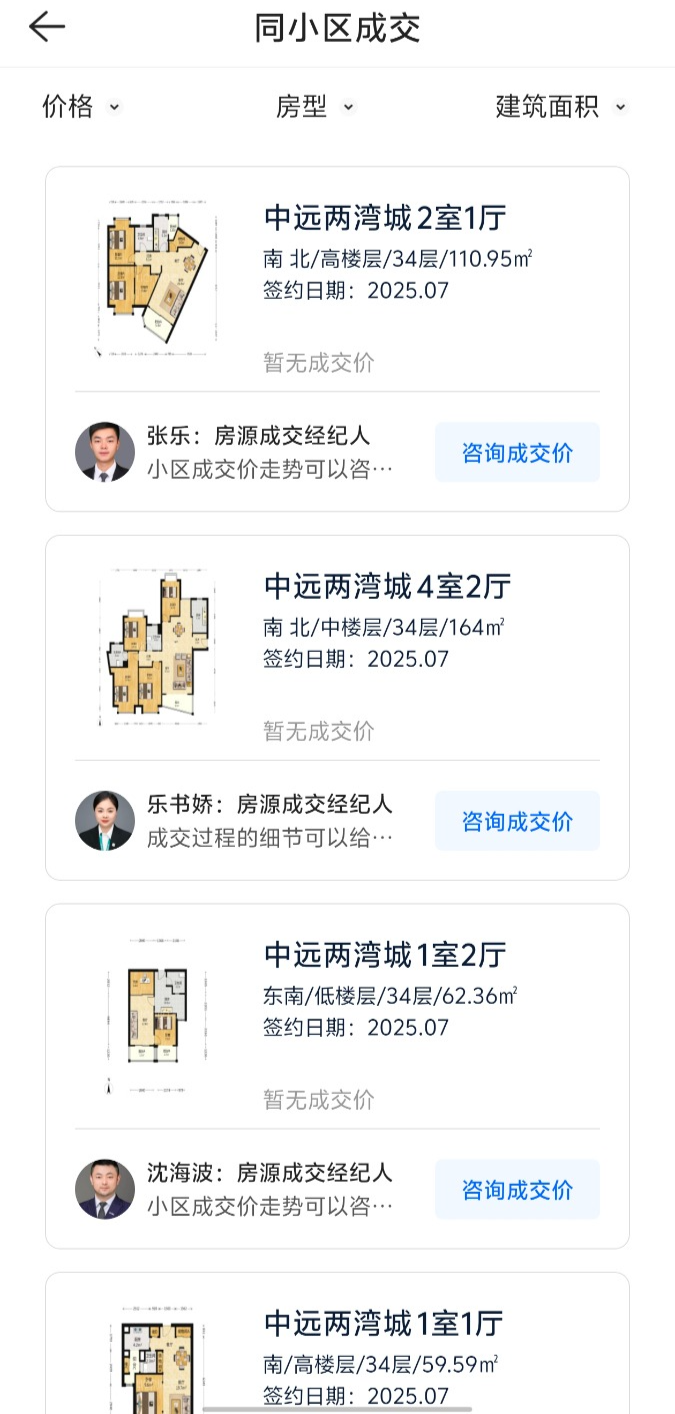The height and width of the screenshot is (1414, 675).
Task: Expand the 建筑面积 filter dropdown
Action: (561, 107)
